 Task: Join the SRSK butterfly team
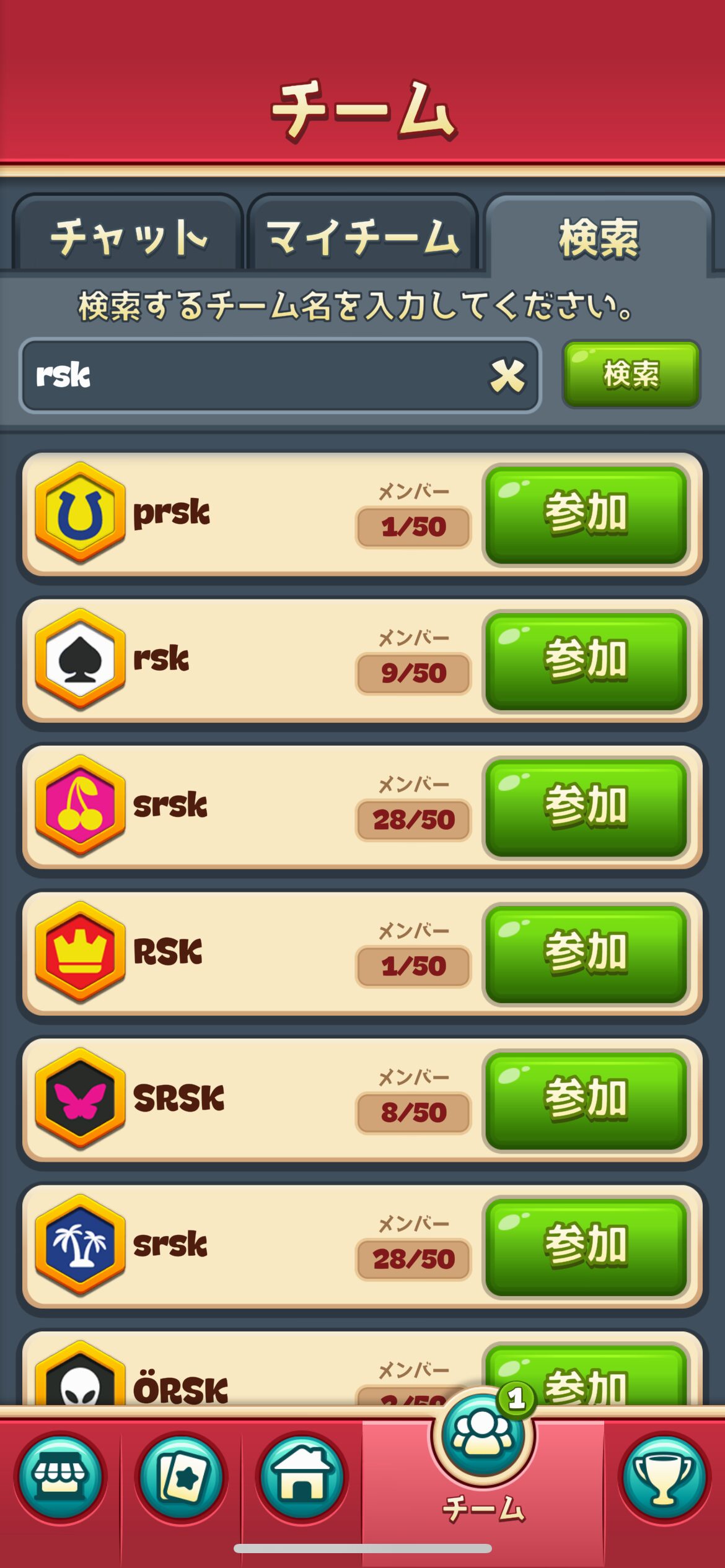coord(586,1100)
